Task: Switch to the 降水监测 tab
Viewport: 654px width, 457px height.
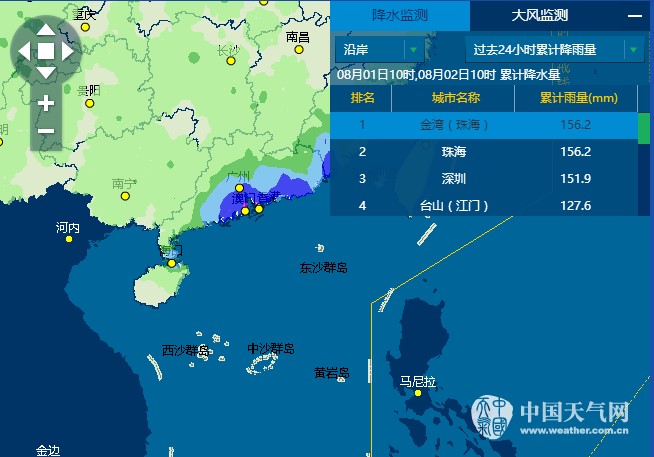Action: tap(400, 15)
